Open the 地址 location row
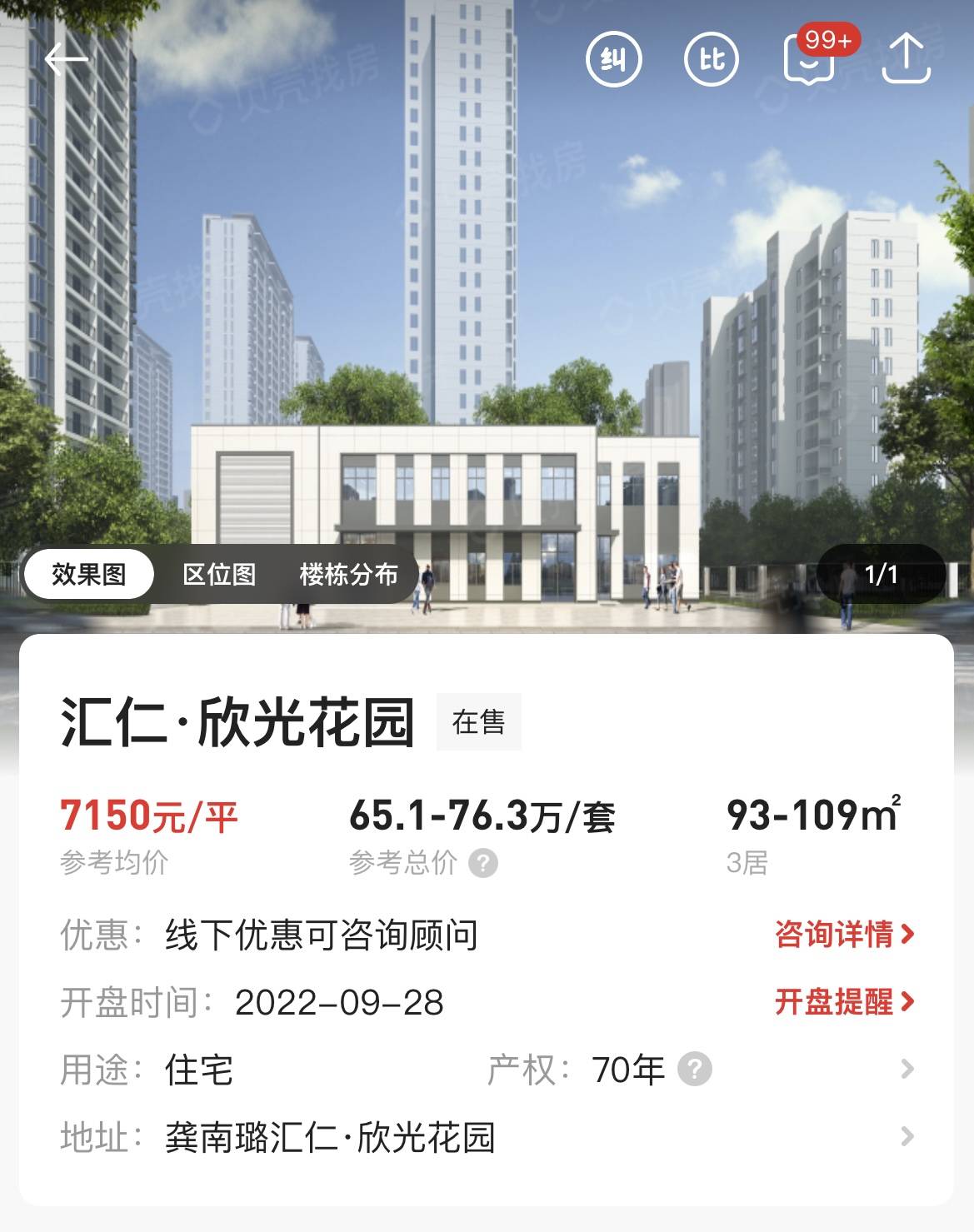The height and width of the screenshot is (1232, 974). tap(907, 1137)
